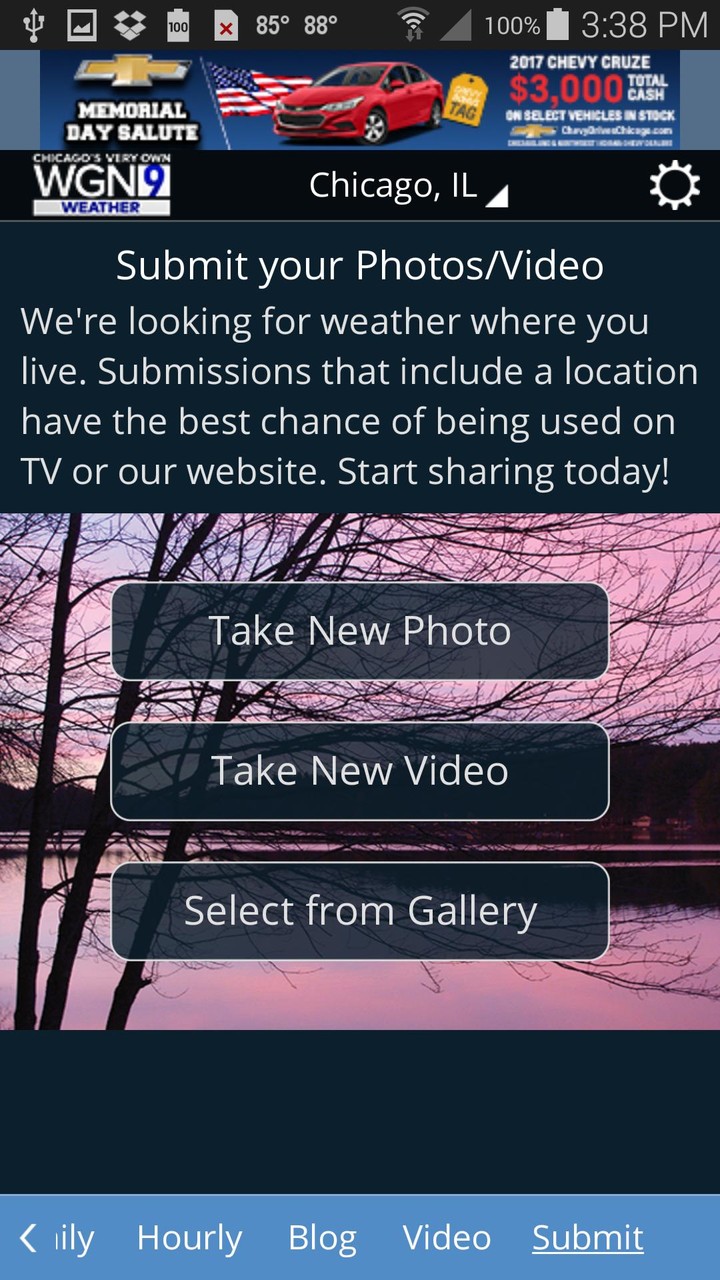Switch to the Hourly tab

tap(189, 1238)
